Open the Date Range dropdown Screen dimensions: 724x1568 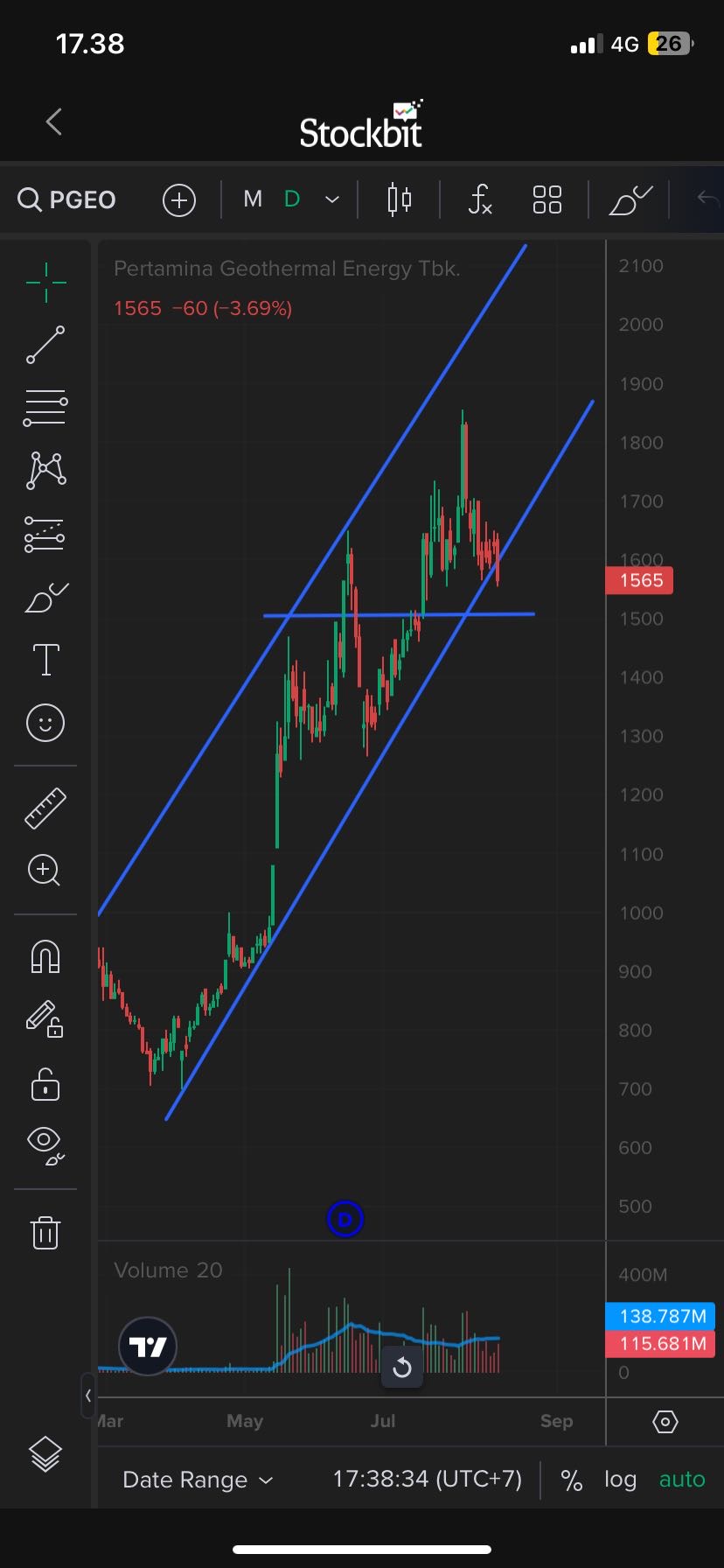(198, 1480)
